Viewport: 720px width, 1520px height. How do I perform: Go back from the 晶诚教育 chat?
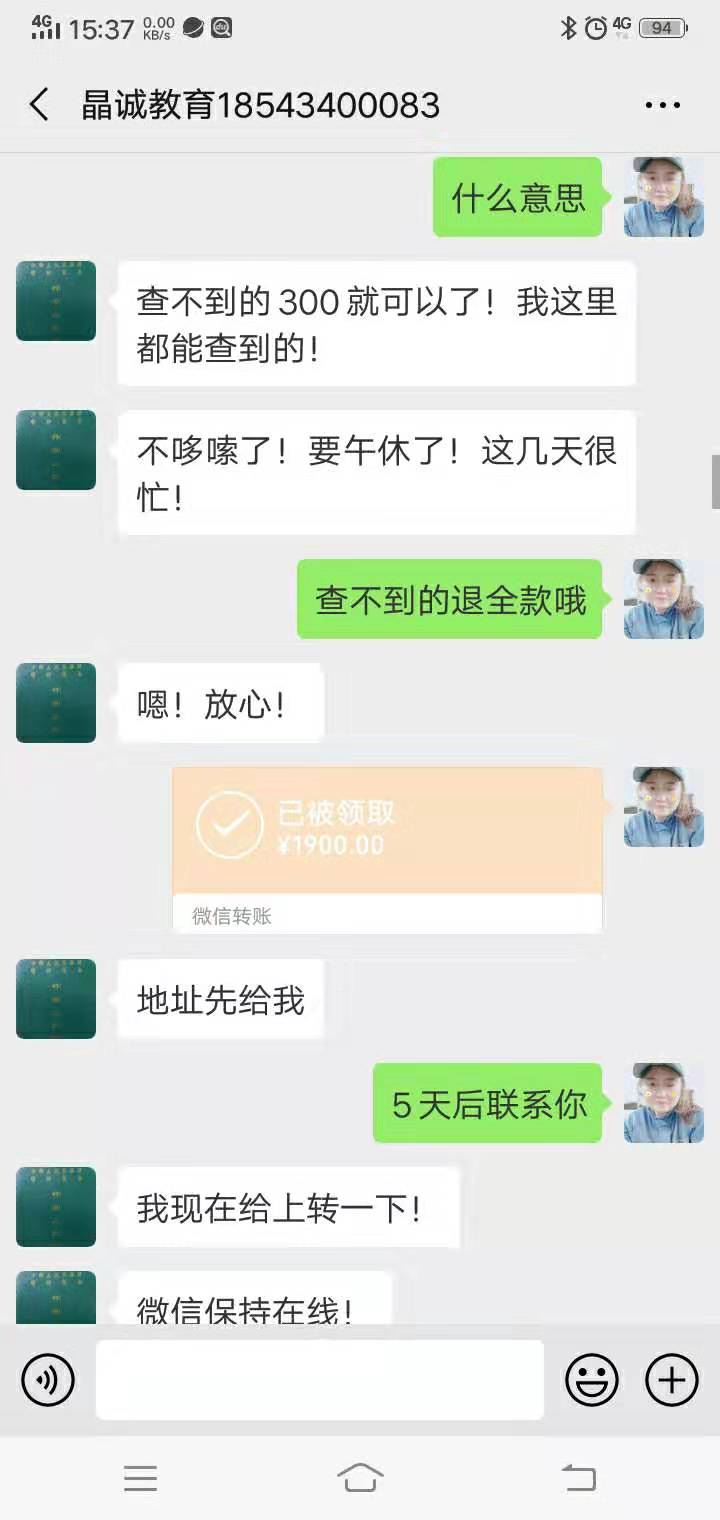coord(39,105)
